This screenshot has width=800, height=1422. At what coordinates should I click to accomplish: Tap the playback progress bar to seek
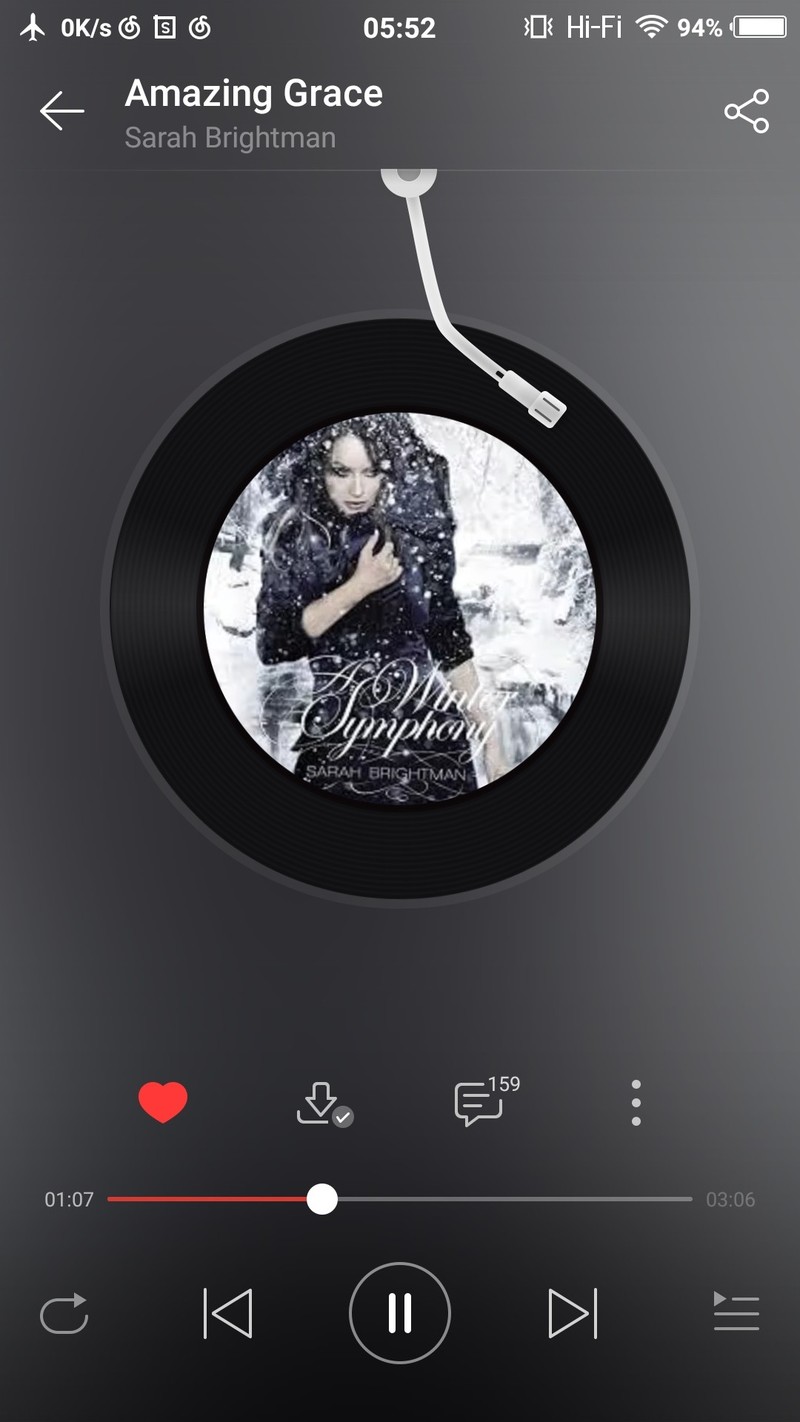pos(500,1199)
